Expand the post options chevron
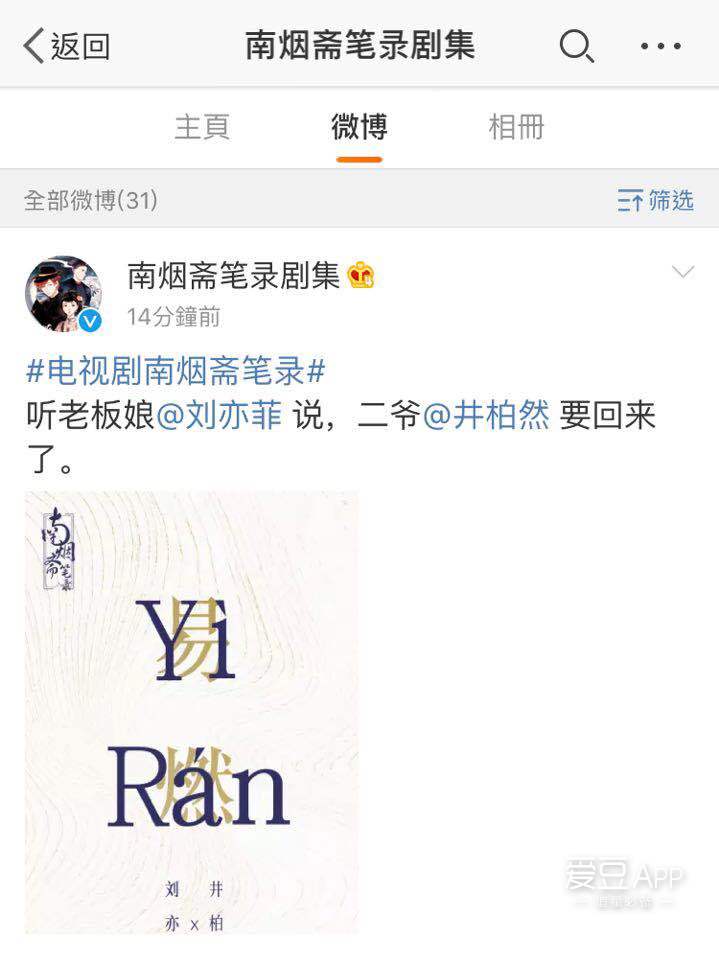The image size is (719, 954). [x=683, y=272]
